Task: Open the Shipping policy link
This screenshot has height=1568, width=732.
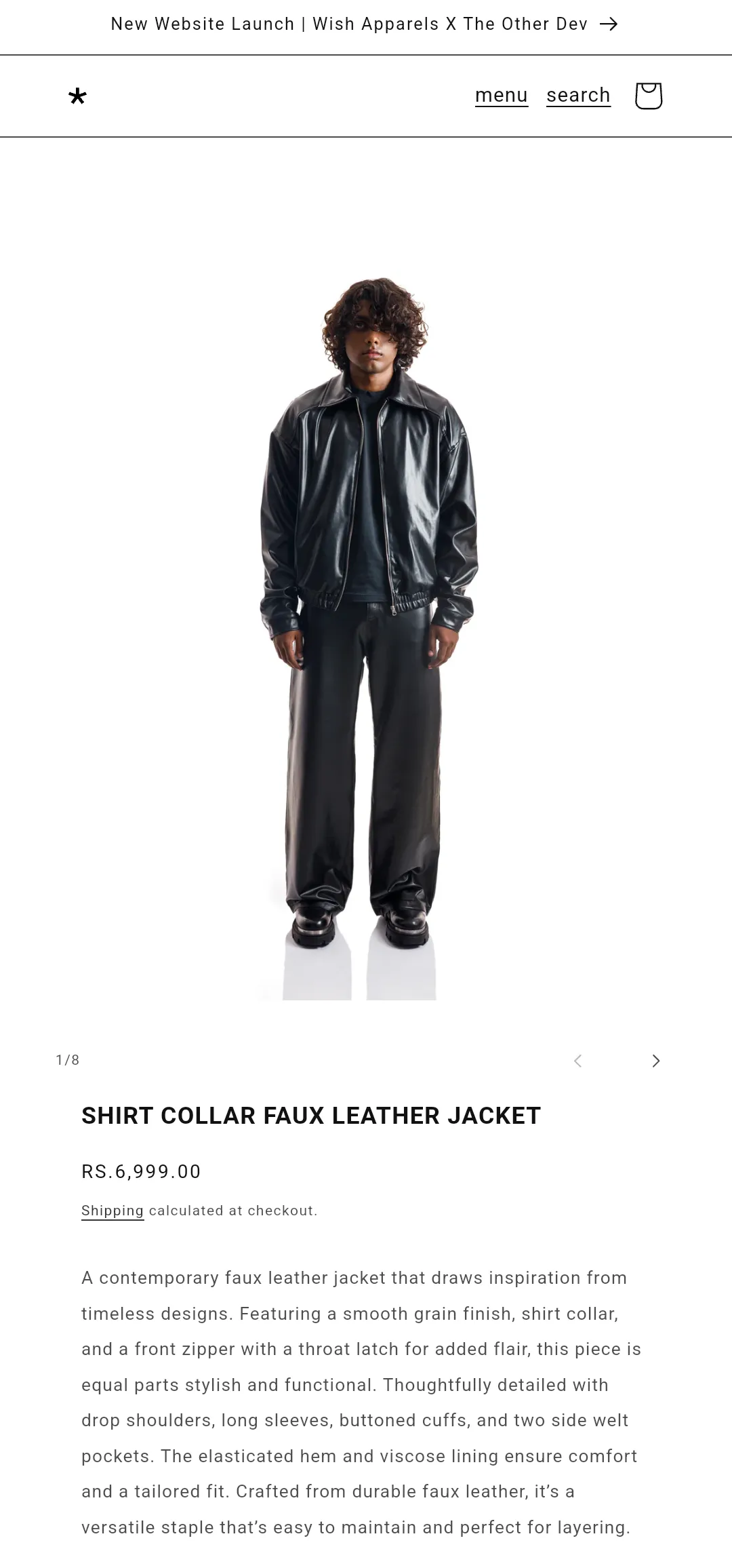Action: pos(113,1211)
